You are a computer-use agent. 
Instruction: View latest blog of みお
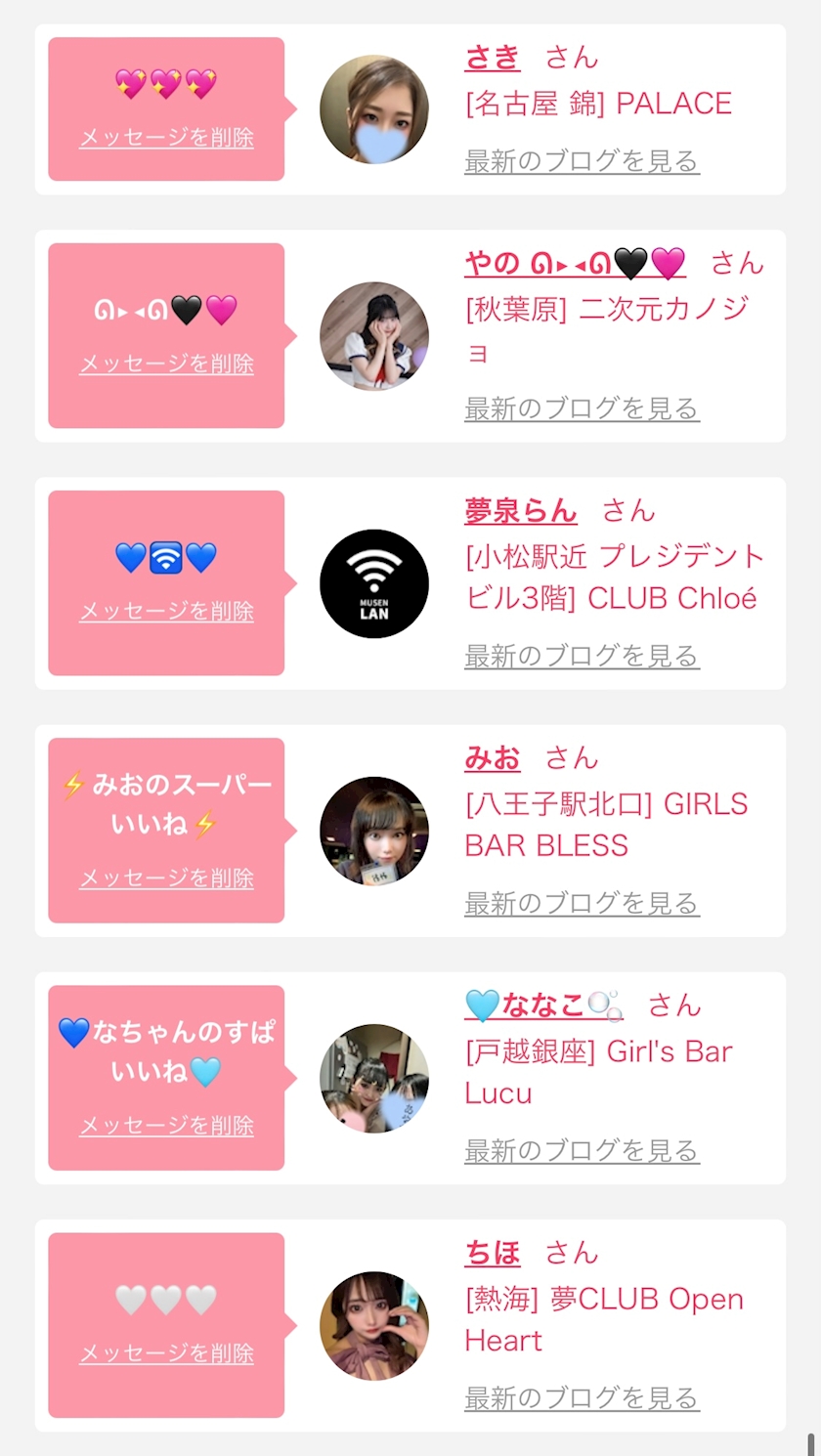[582, 903]
